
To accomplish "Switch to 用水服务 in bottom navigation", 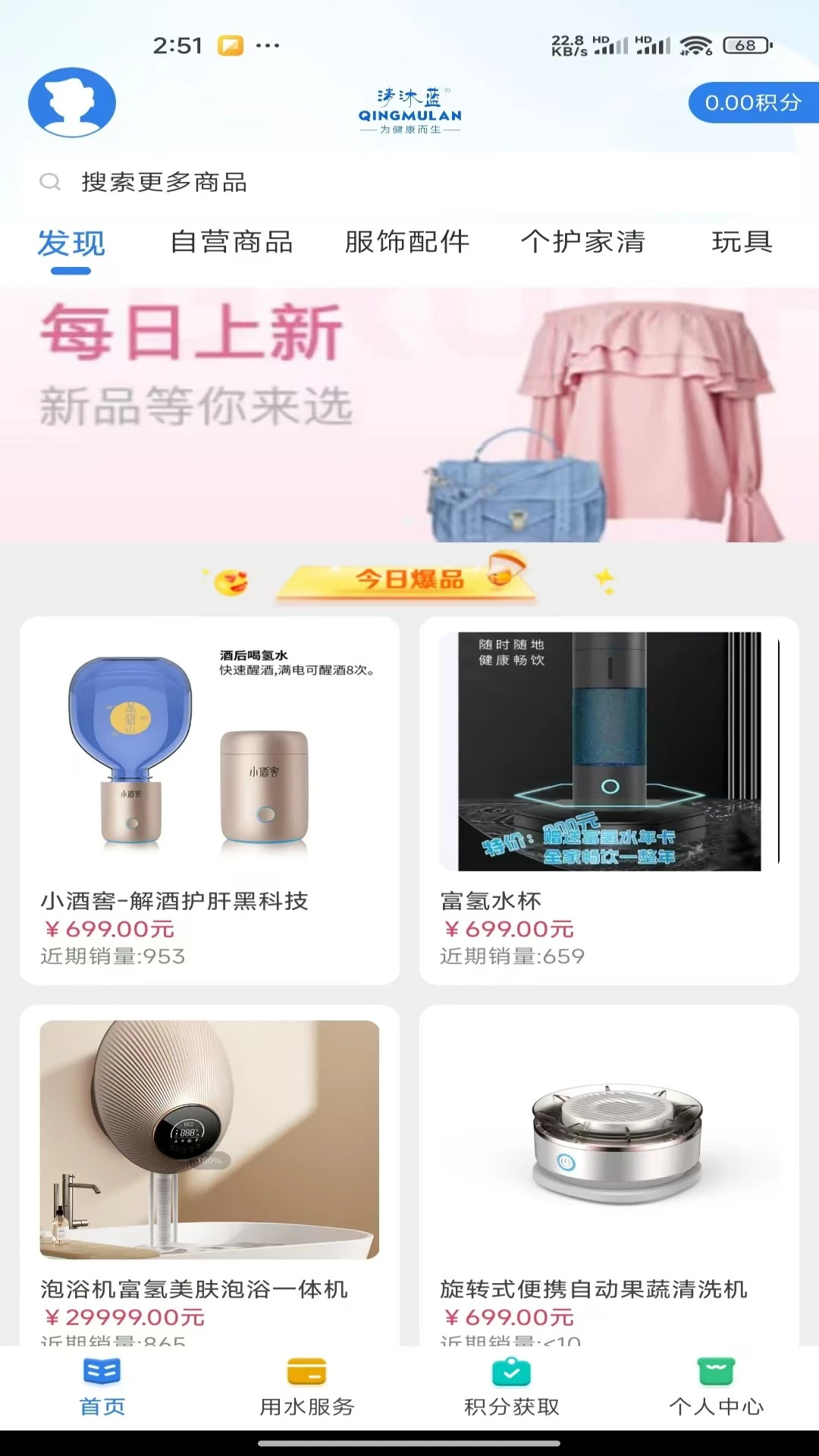I will click(307, 1388).
